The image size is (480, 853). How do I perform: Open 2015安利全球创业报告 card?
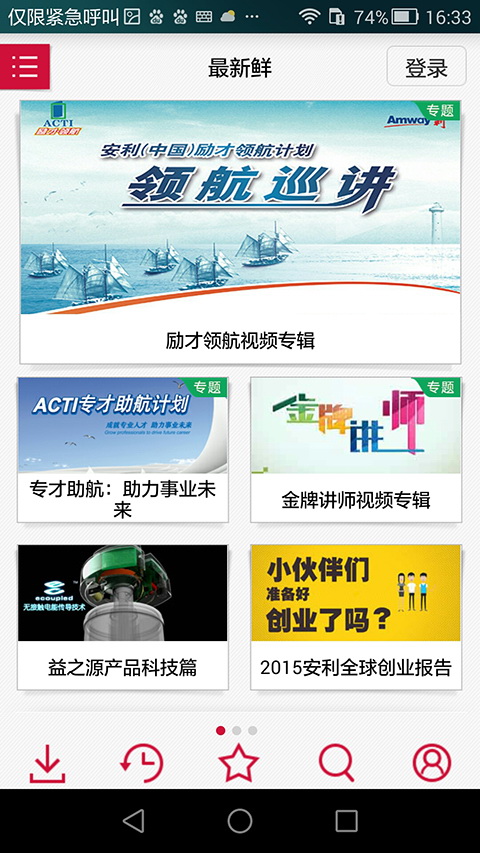tap(356, 617)
